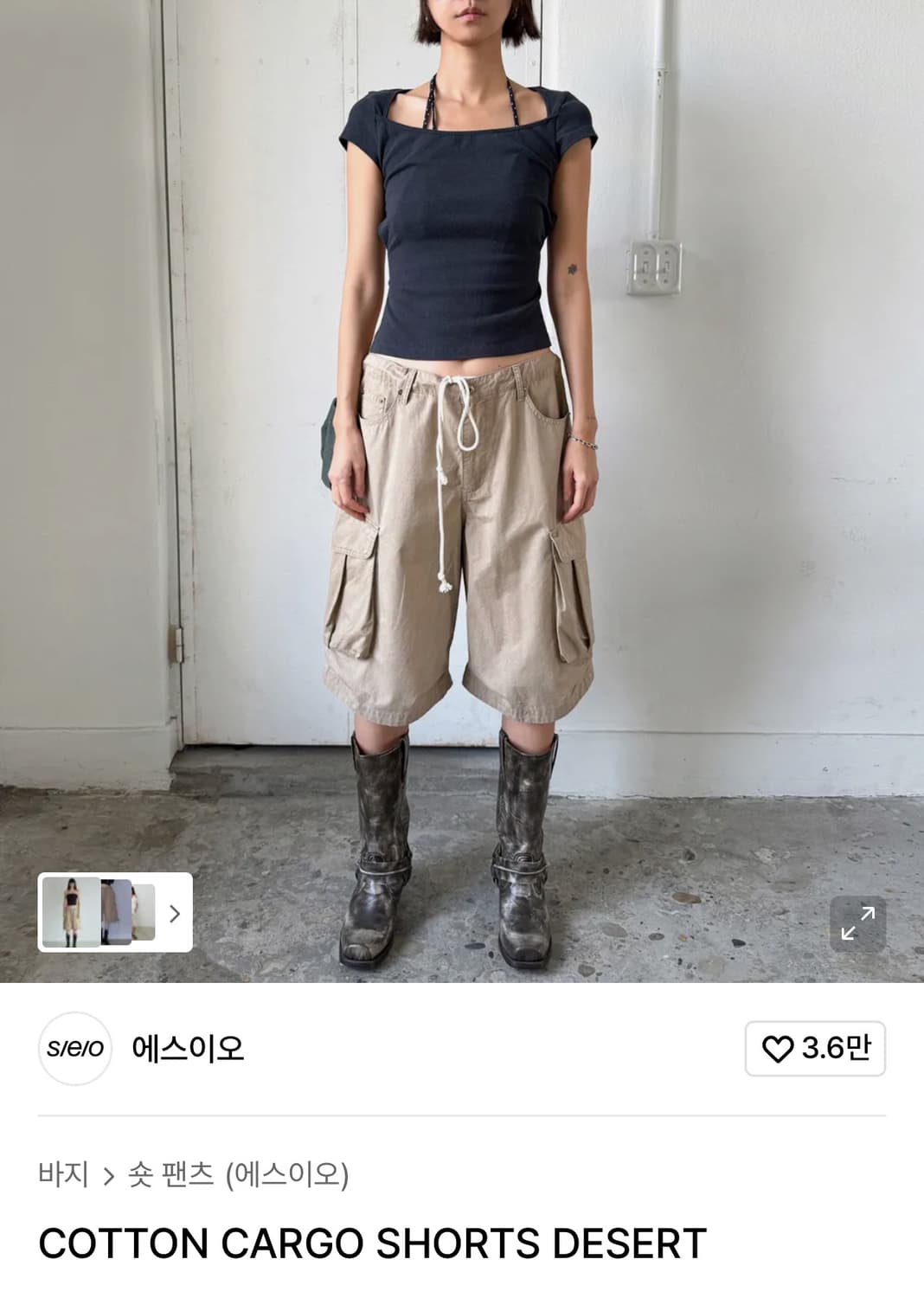The image size is (924, 1298).
Task: Open the 바지 category breadcrumb
Action: pos(66,1173)
